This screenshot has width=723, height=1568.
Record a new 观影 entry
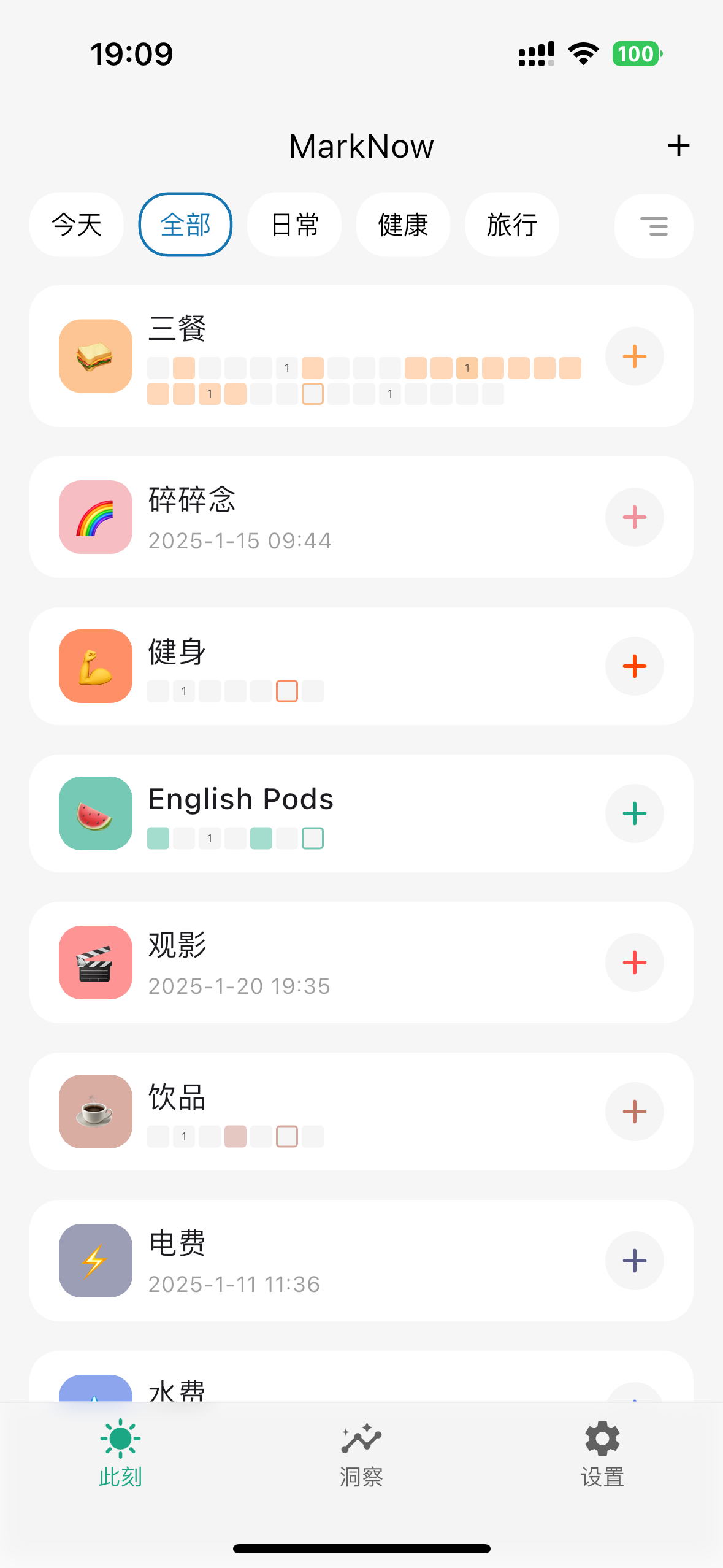(x=635, y=963)
